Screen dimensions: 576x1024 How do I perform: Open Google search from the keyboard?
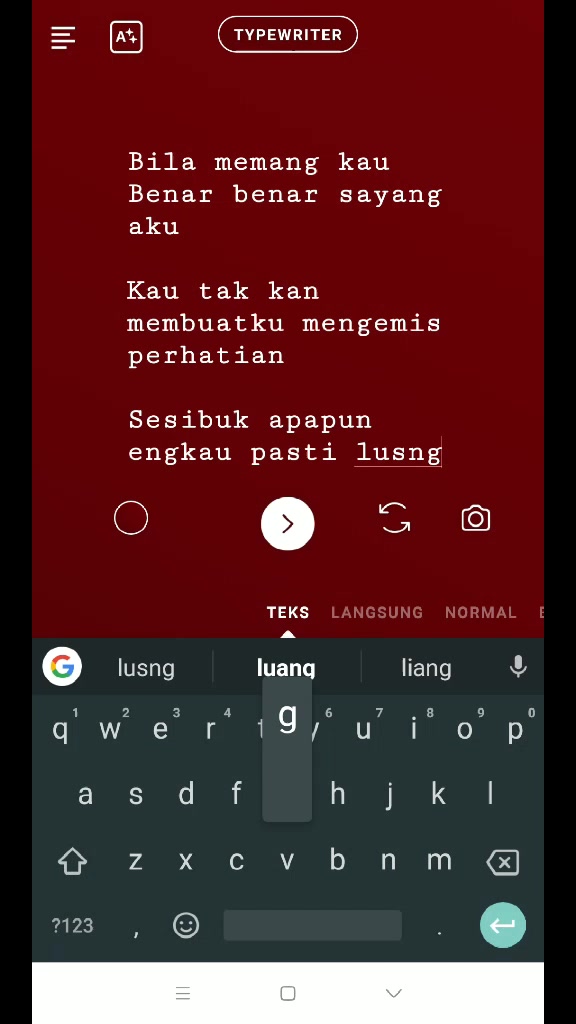click(x=62, y=667)
